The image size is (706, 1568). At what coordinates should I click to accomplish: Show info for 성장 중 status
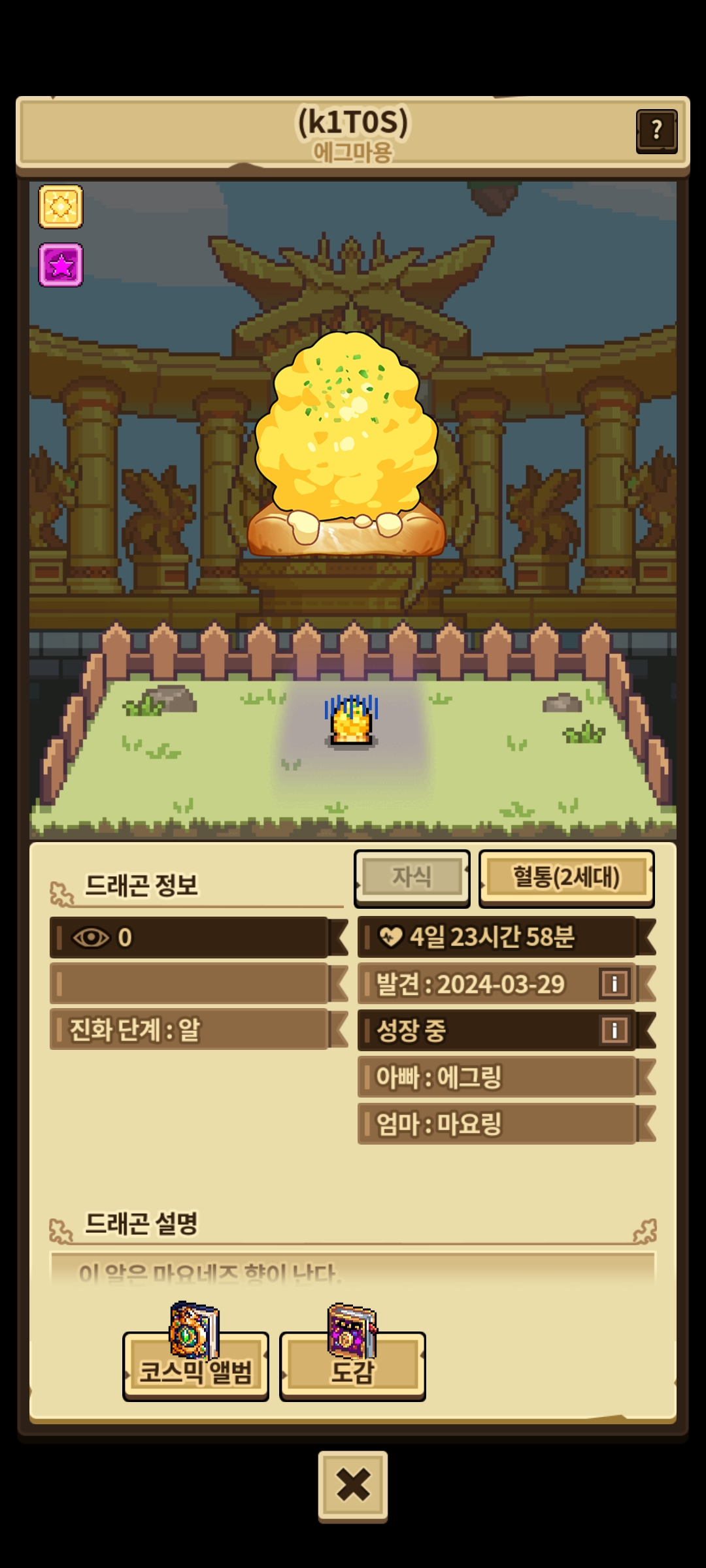click(614, 1031)
